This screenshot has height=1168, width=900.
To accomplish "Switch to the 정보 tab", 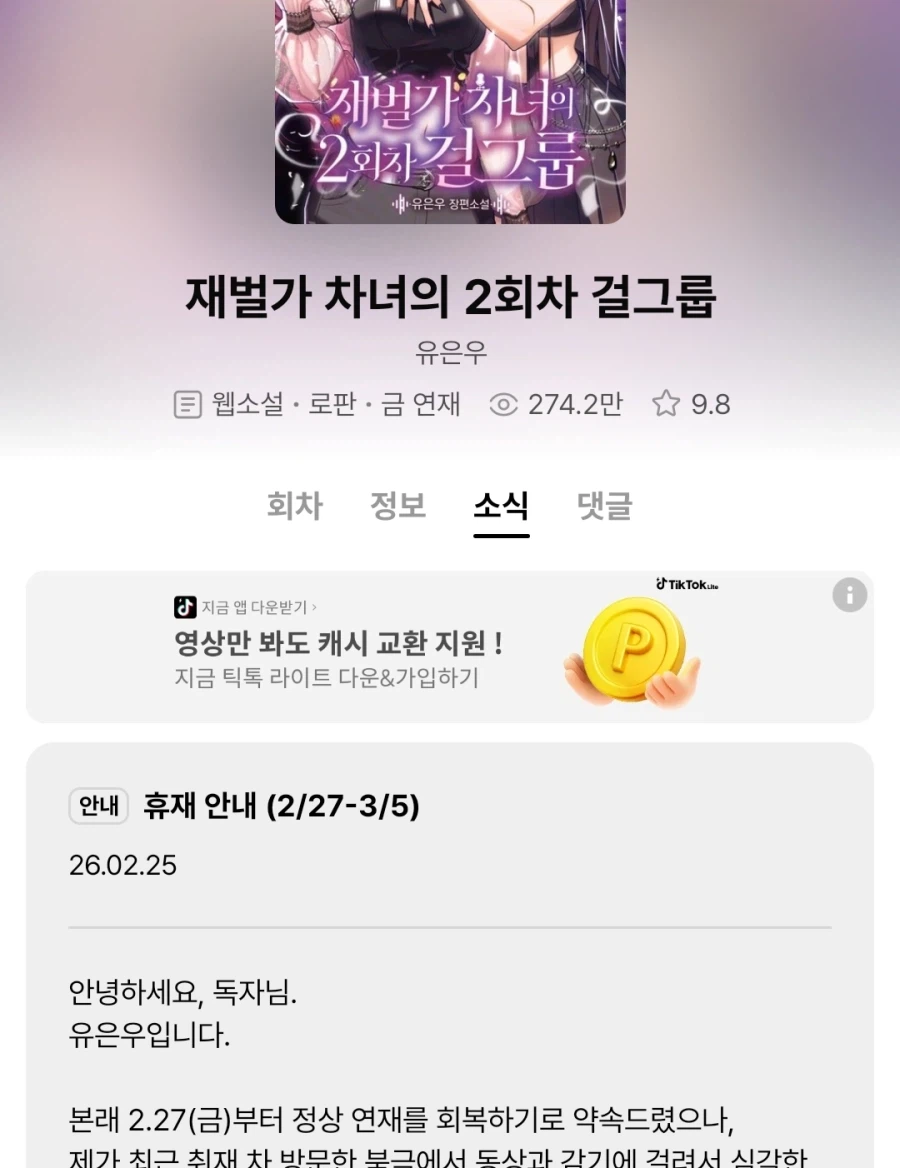I will [x=398, y=507].
